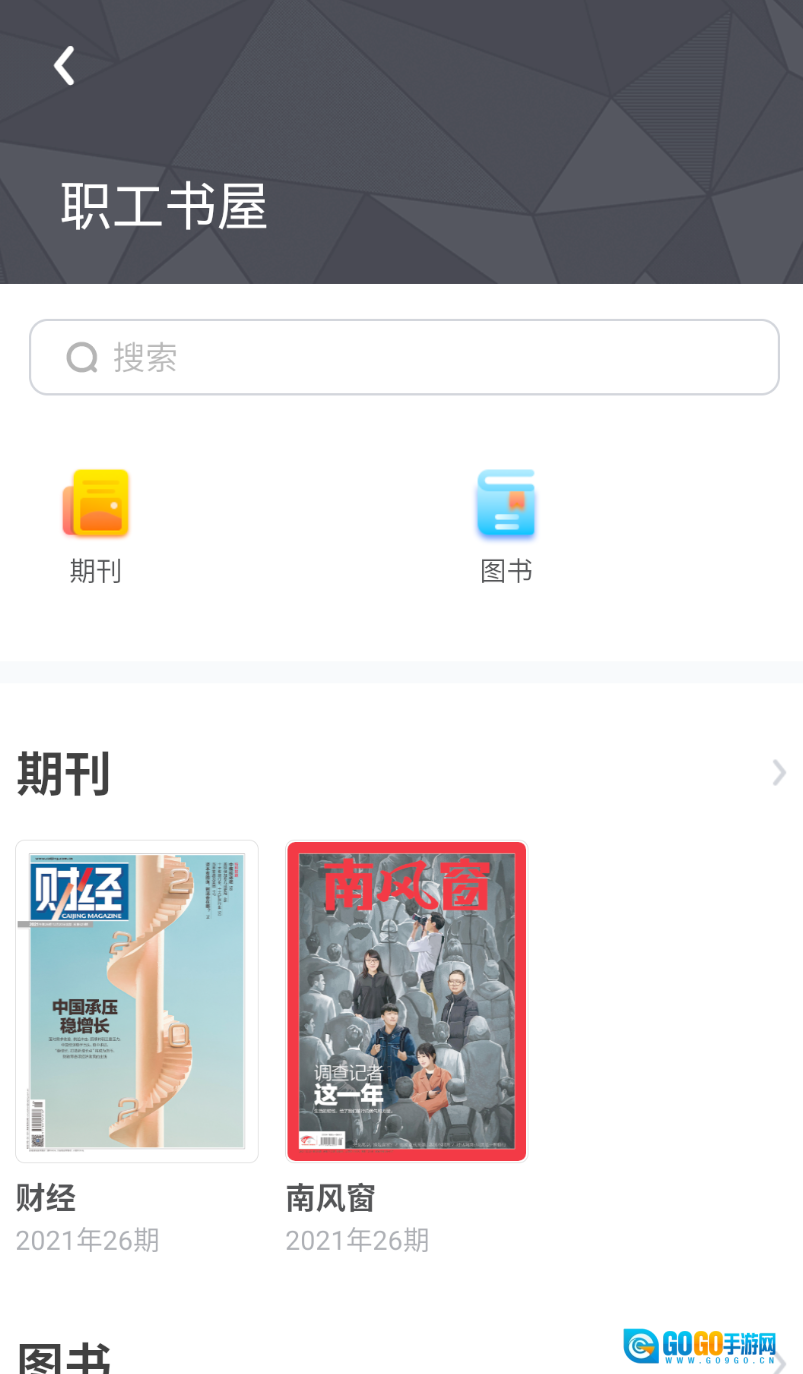The height and width of the screenshot is (1374, 803).
Task: Tap the 搜索 search box
Action: pyautogui.click(x=404, y=357)
